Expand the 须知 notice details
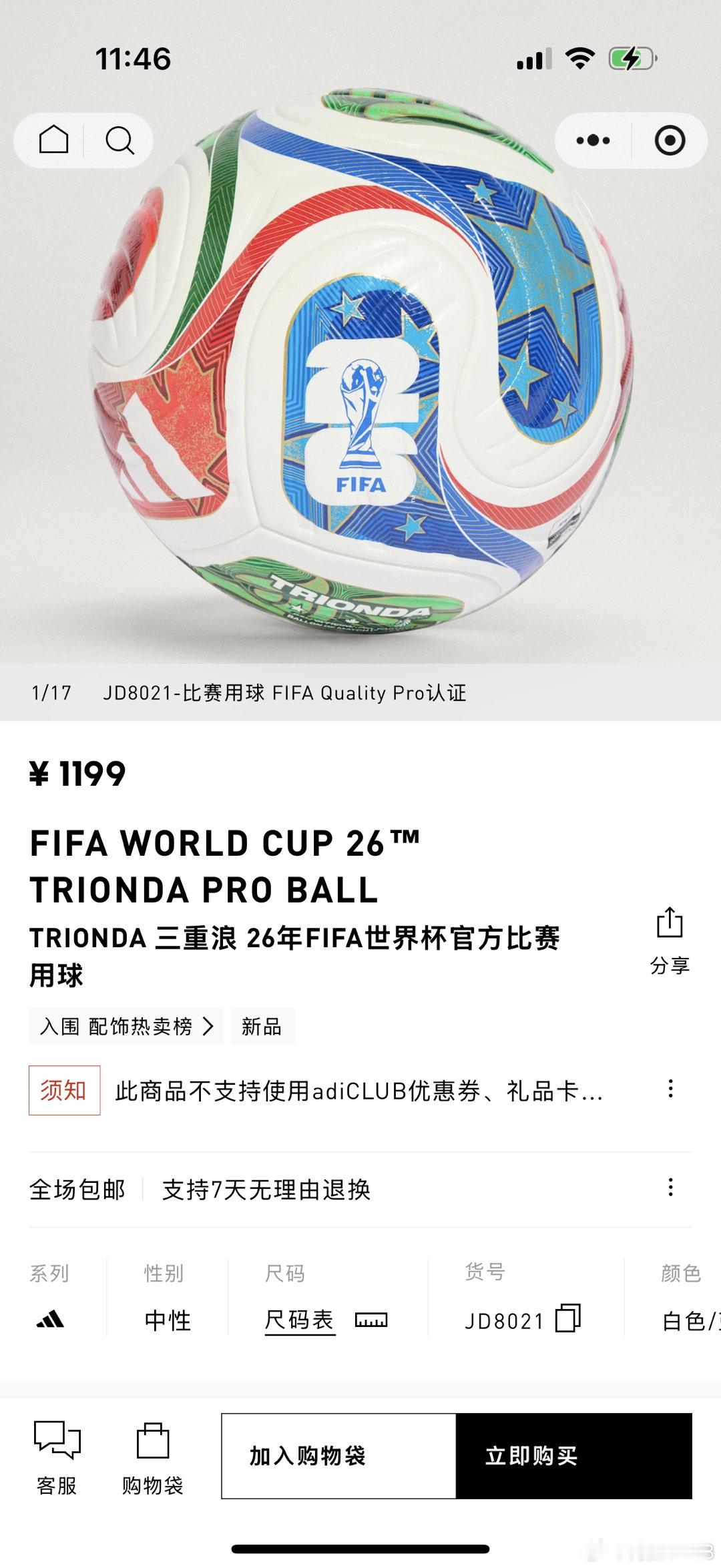 click(x=670, y=1089)
